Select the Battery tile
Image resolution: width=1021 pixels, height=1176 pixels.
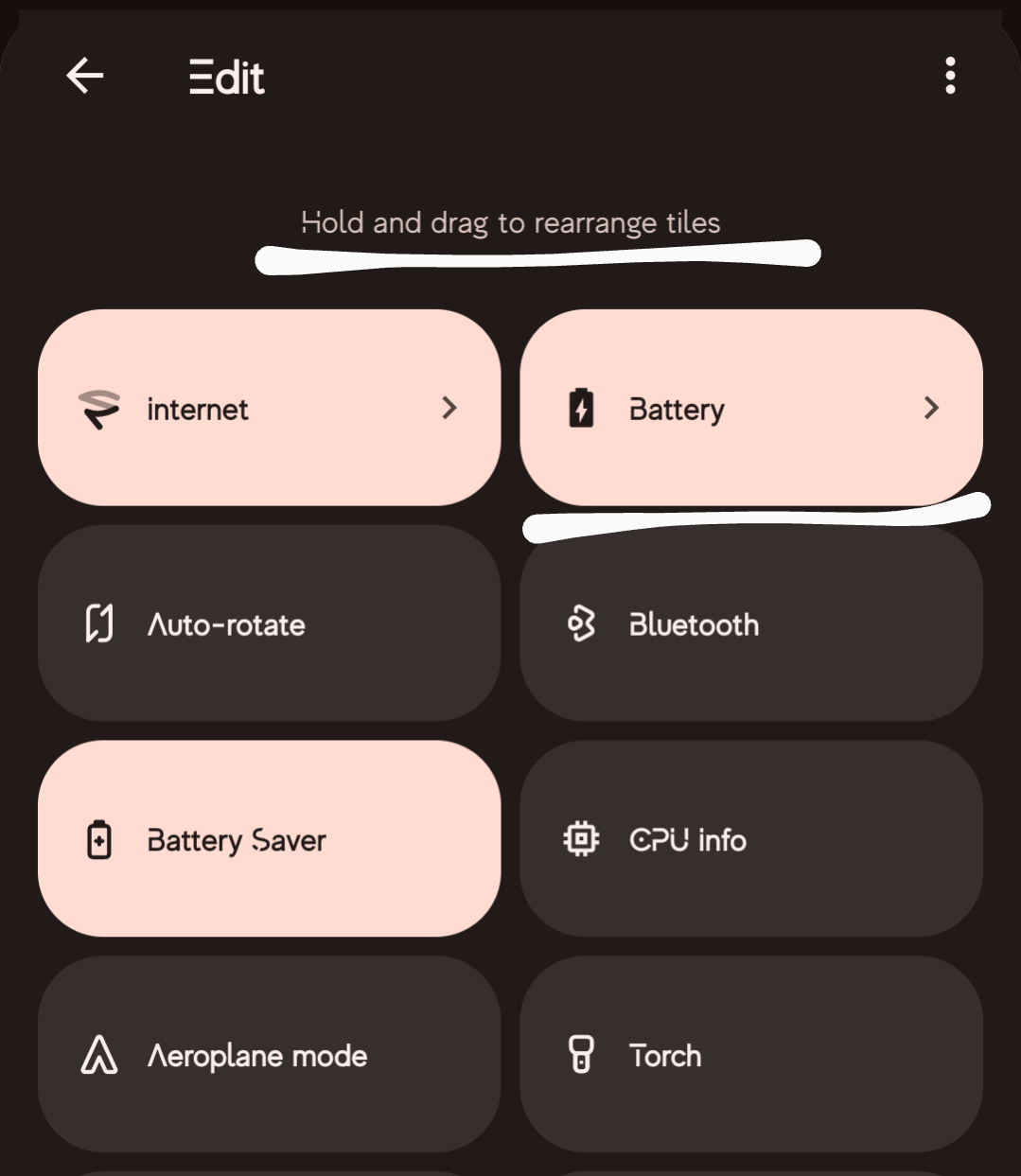click(x=750, y=408)
